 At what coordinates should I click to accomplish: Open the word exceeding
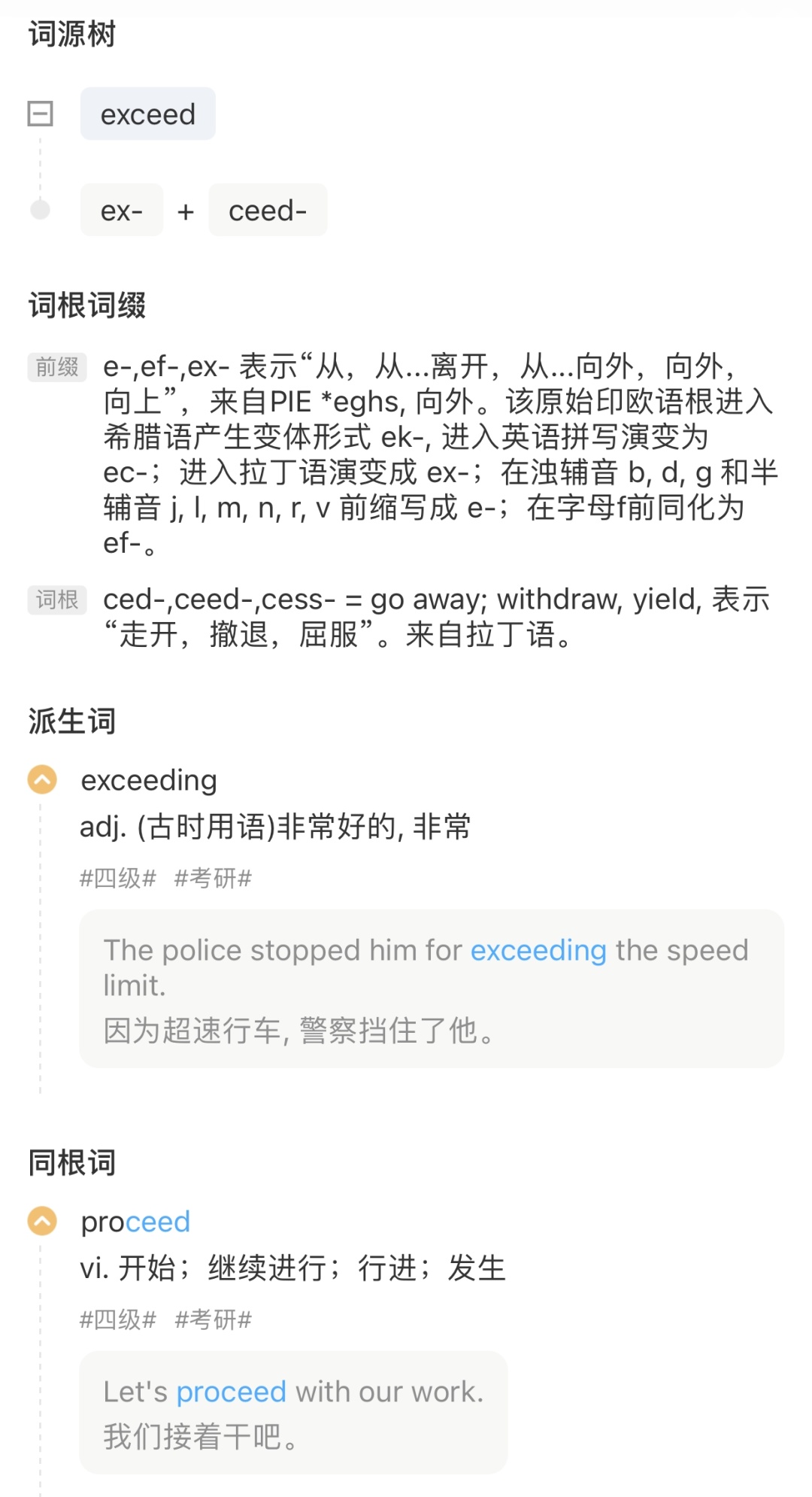point(149,780)
